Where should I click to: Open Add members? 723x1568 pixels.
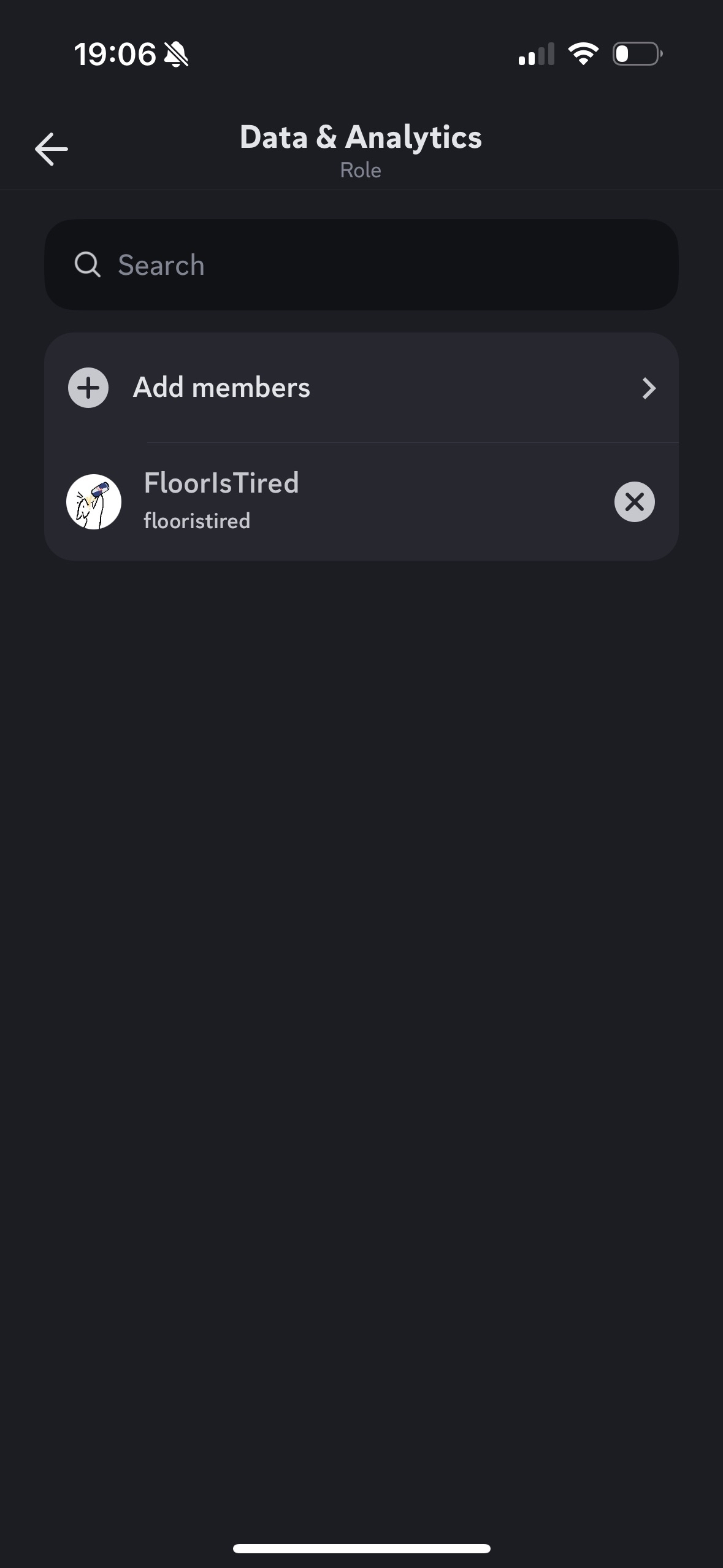(x=361, y=388)
